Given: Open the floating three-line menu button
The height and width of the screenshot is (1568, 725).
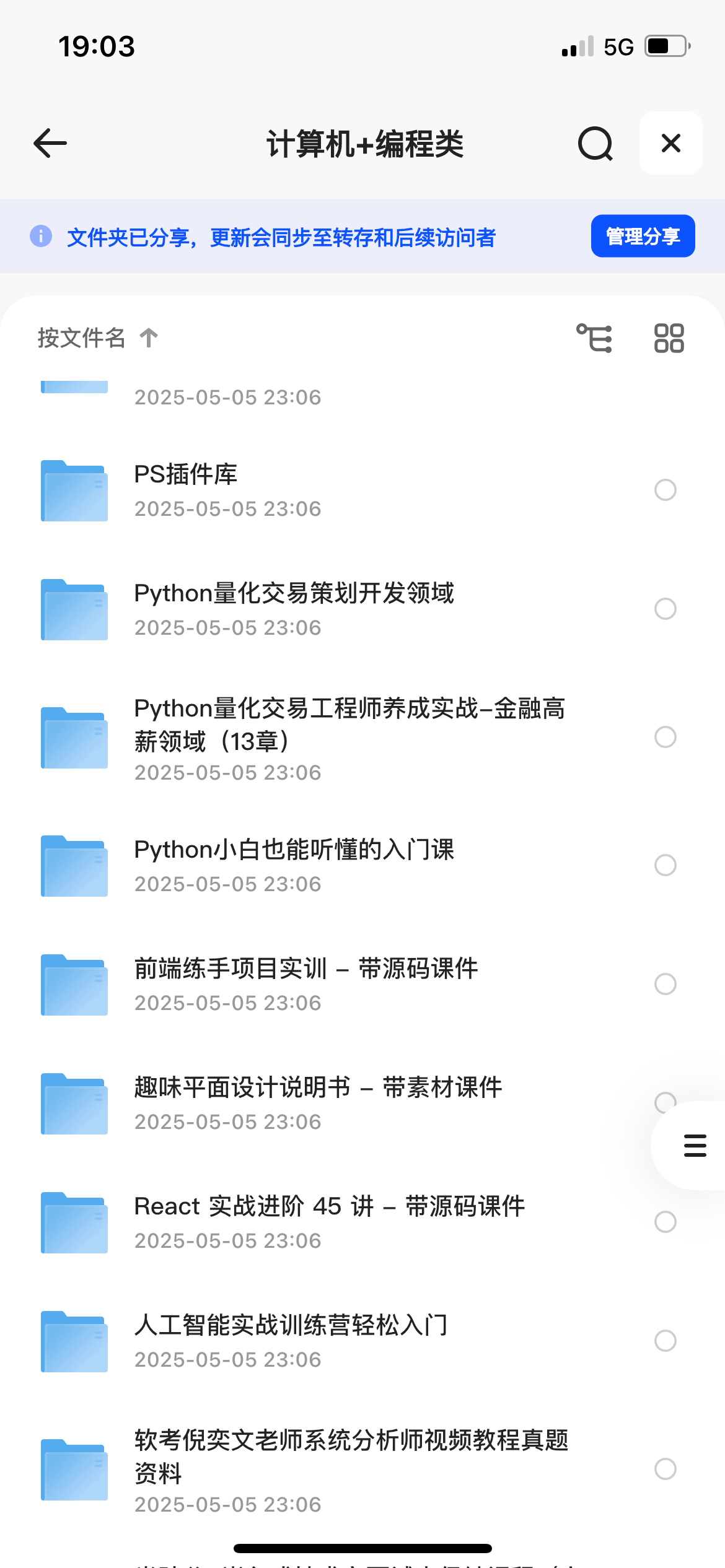Looking at the screenshot, I should [x=695, y=1146].
